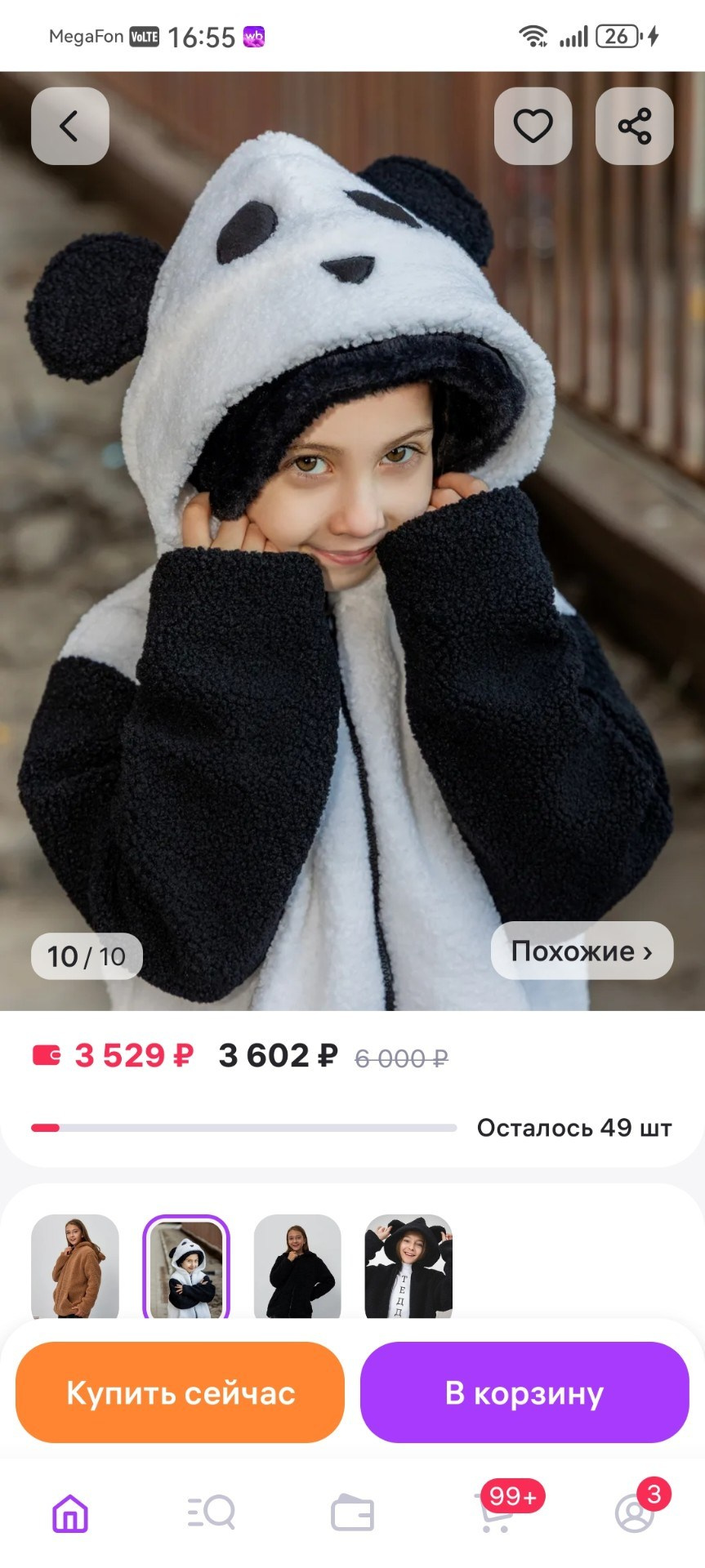Screen dimensions: 705x1568
Task: Add this item to favorites via the heart
Action: (x=533, y=126)
